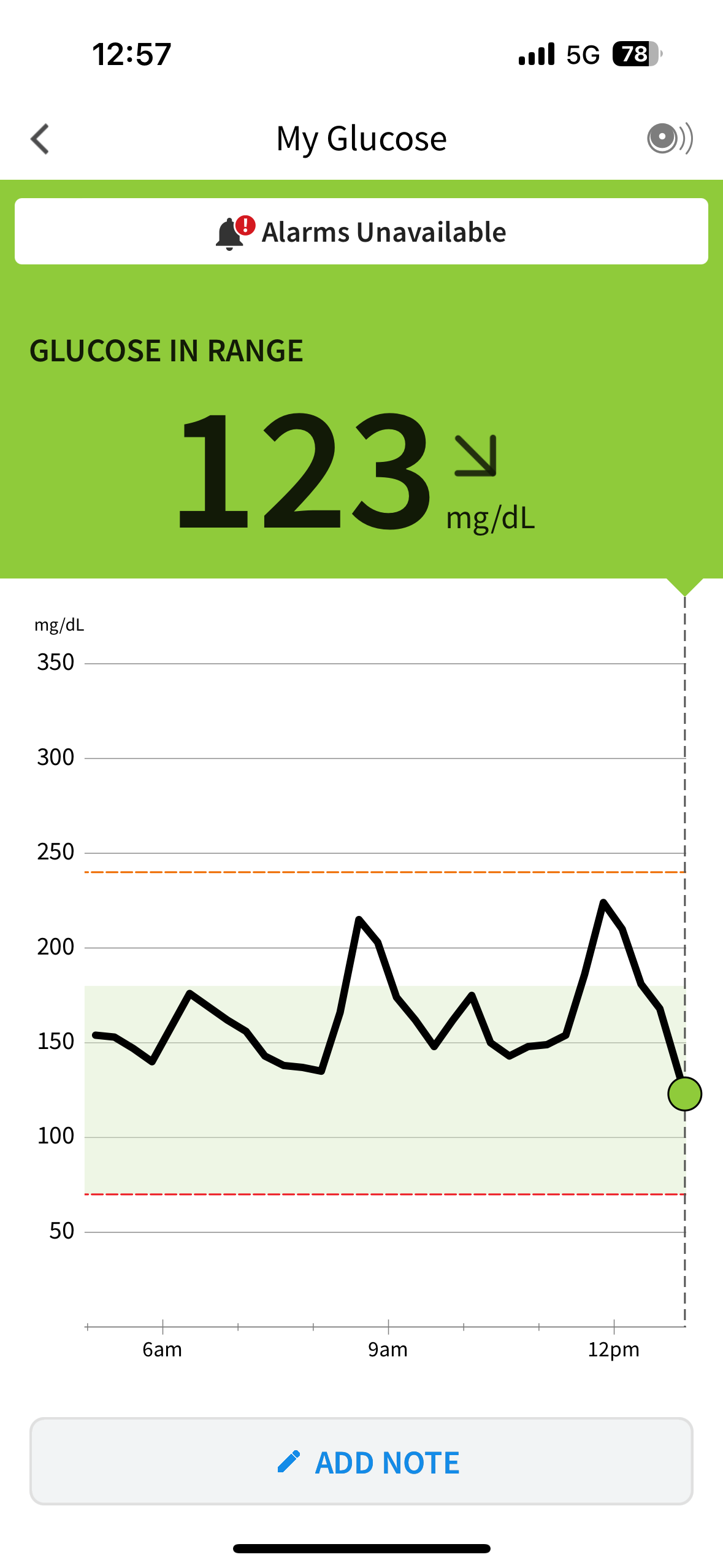Go back from My Glucose screen

click(x=40, y=139)
